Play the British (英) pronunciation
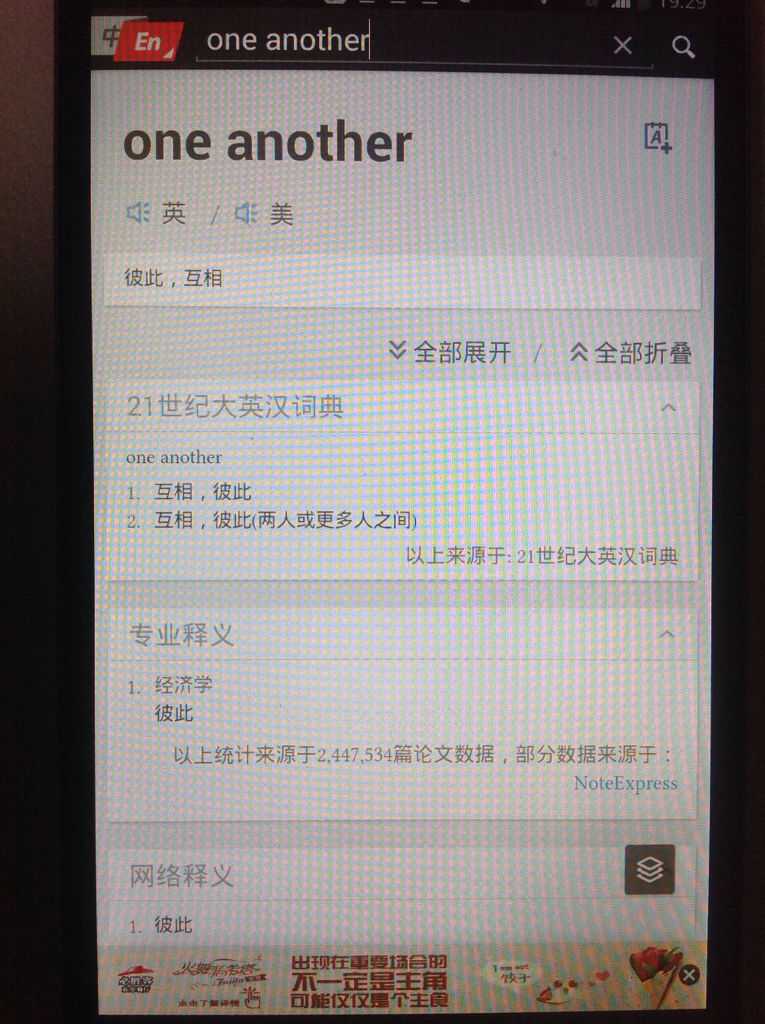This screenshot has width=765, height=1024. 156,213
